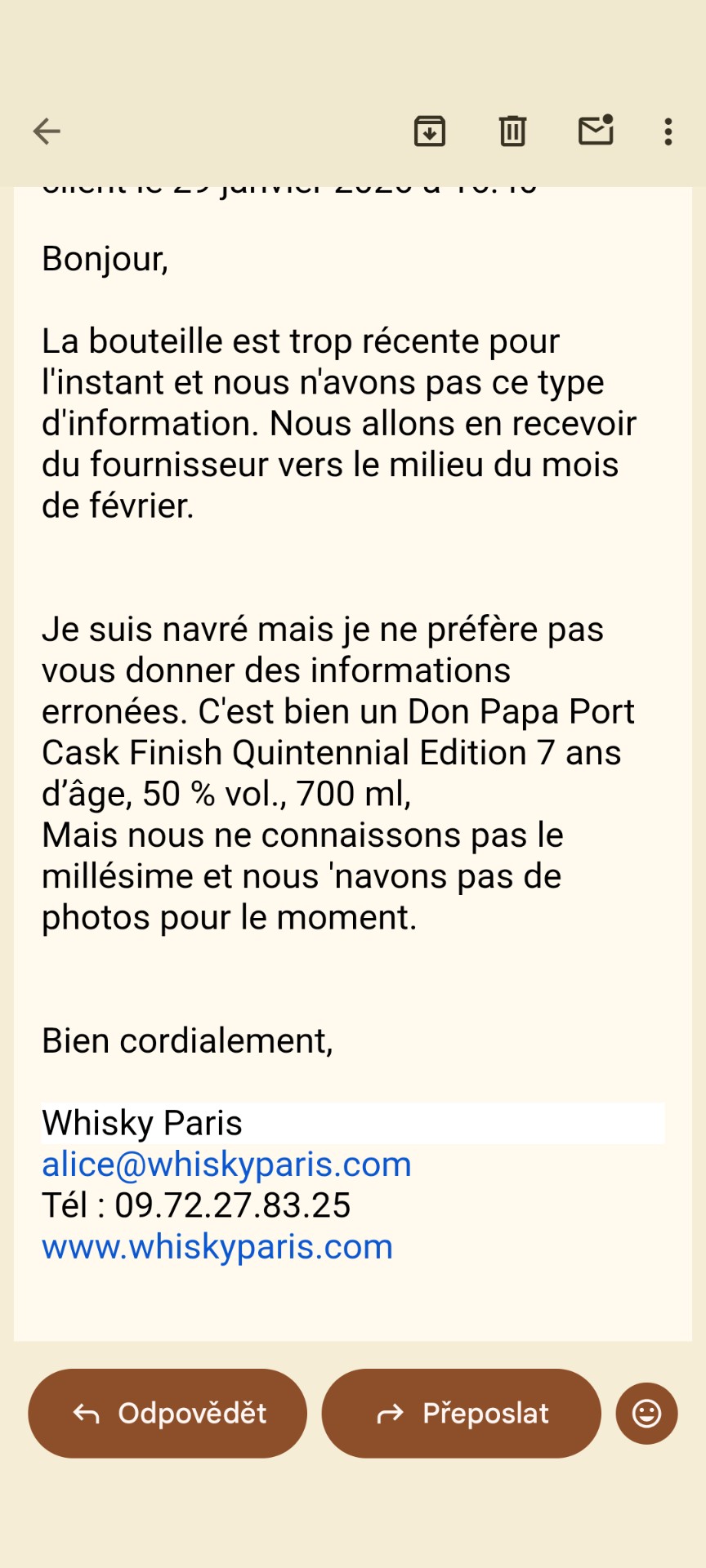This screenshot has width=706, height=1568.
Task: Open the alice@whiskyparis.com email link
Action: [226, 1165]
